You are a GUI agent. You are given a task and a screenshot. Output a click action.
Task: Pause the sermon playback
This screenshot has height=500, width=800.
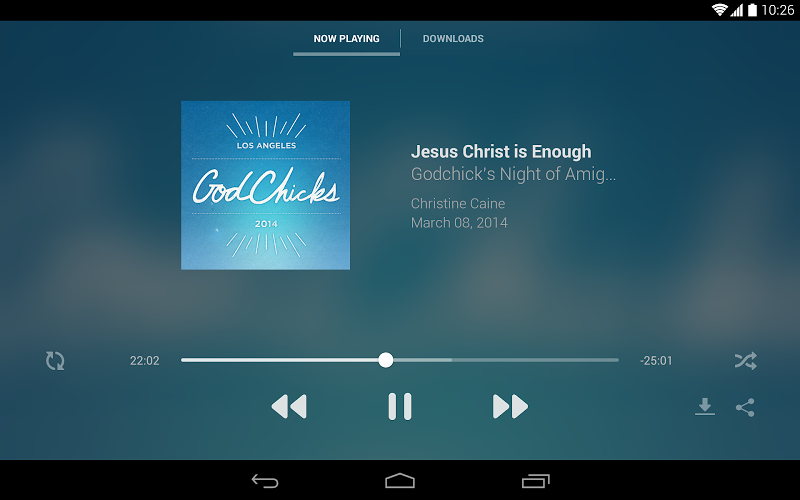coord(400,406)
